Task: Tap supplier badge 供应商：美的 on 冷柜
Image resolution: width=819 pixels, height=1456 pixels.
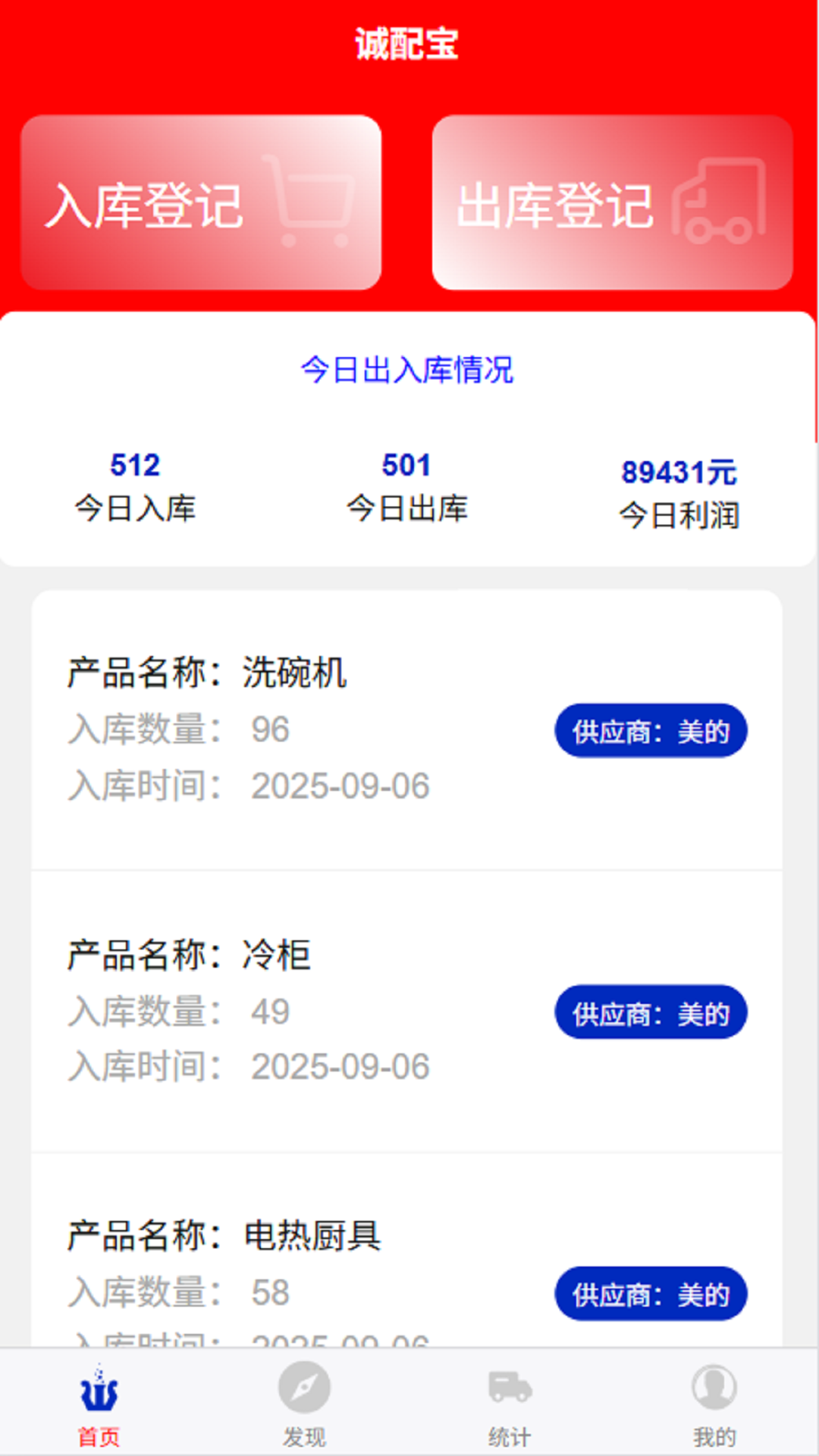Action: pyautogui.click(x=650, y=1012)
